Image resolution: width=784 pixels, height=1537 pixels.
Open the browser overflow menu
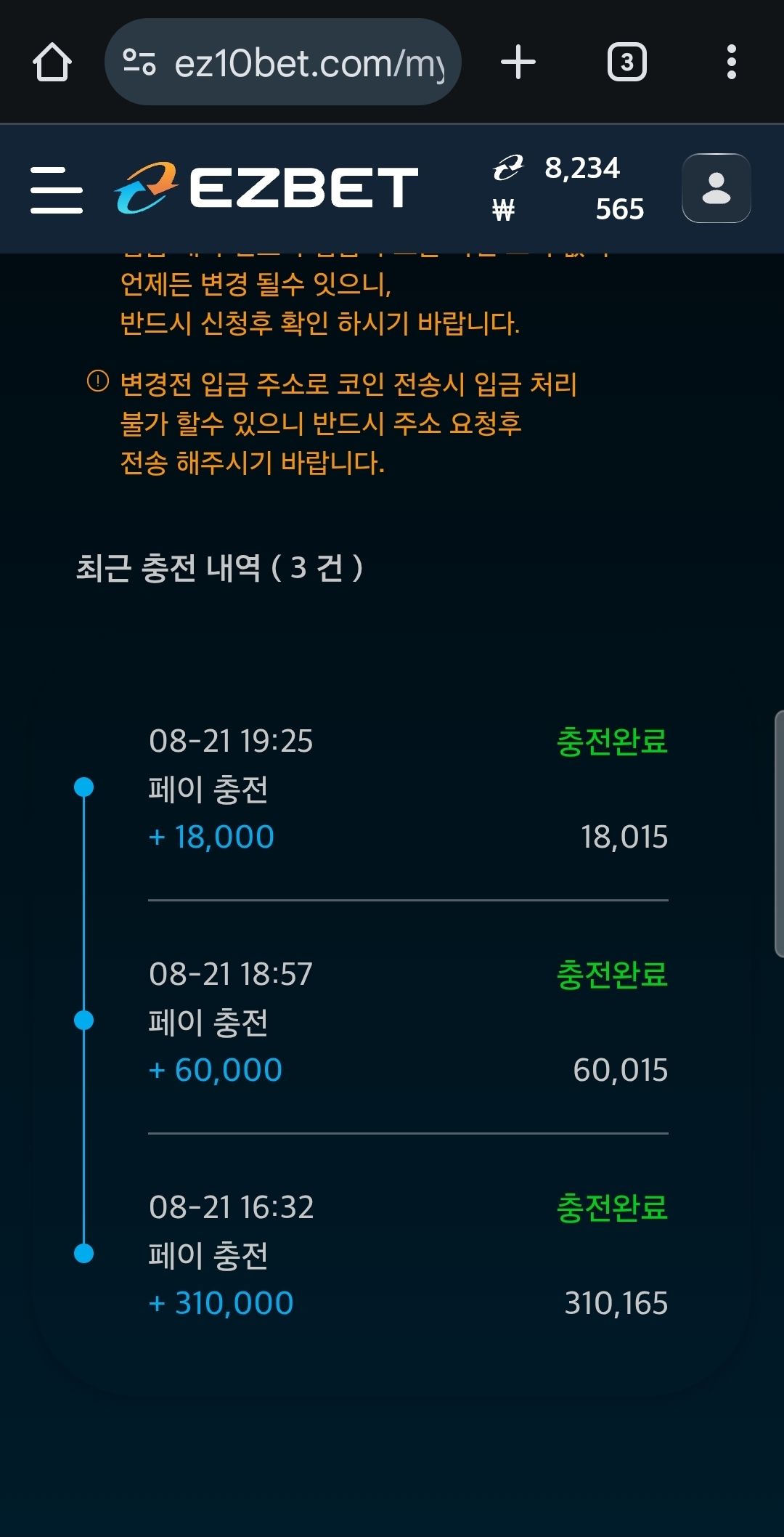[x=731, y=62]
